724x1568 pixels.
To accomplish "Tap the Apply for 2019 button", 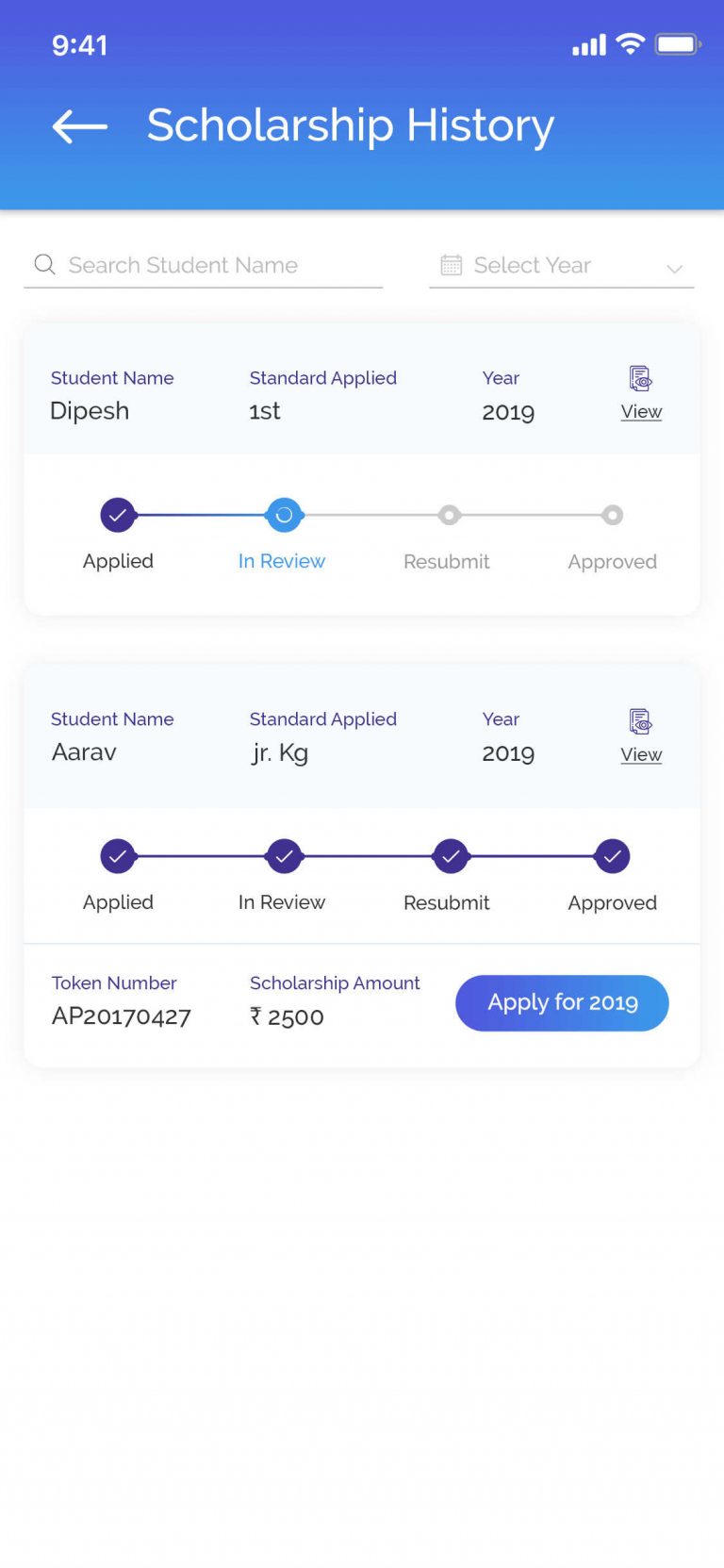I will pyautogui.click(x=563, y=1003).
